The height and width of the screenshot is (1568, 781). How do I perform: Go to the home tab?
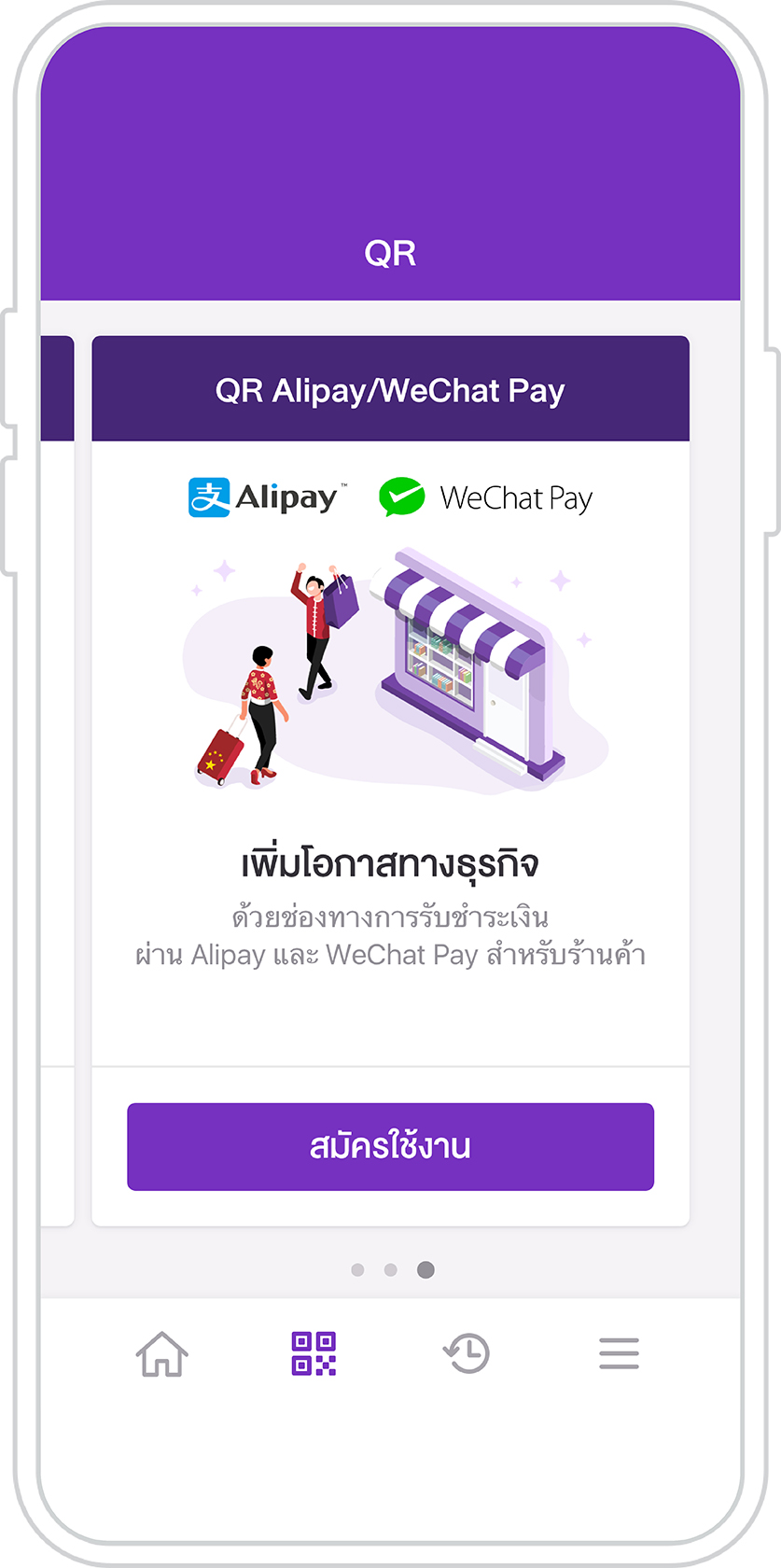(162, 1353)
